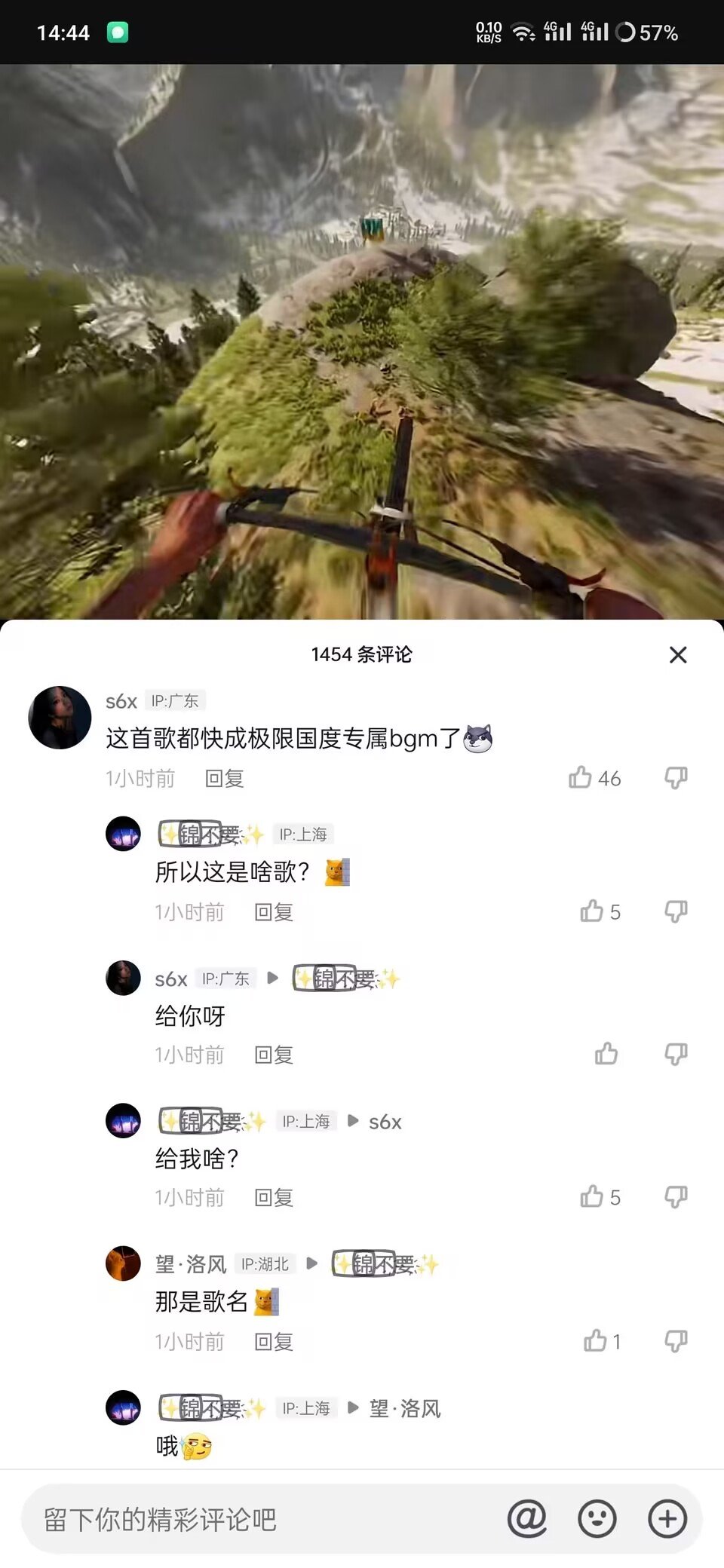Like the comment '给我啥?'
724x1568 pixels.
592,1196
